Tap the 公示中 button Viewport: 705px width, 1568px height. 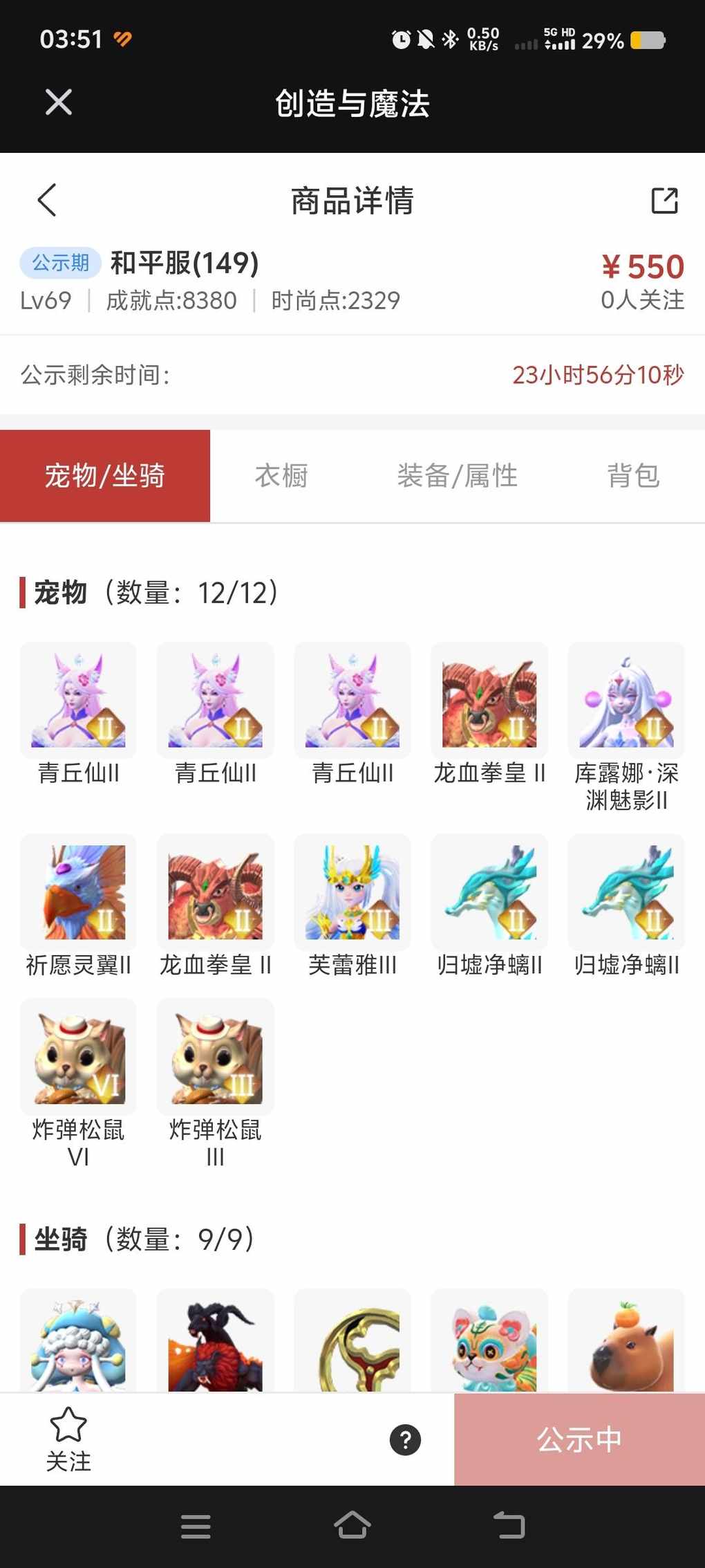click(x=579, y=1439)
